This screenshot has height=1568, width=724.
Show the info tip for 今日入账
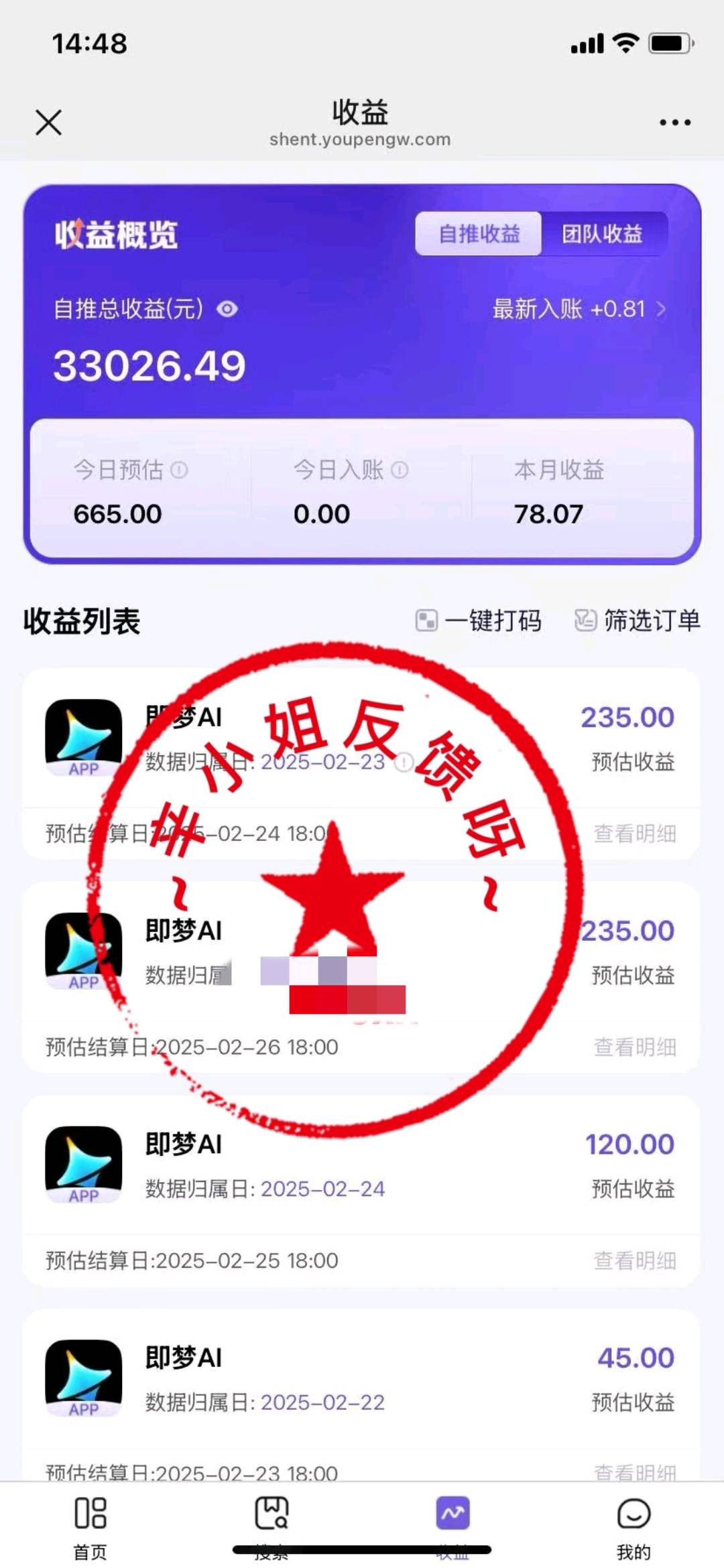pyautogui.click(x=400, y=470)
